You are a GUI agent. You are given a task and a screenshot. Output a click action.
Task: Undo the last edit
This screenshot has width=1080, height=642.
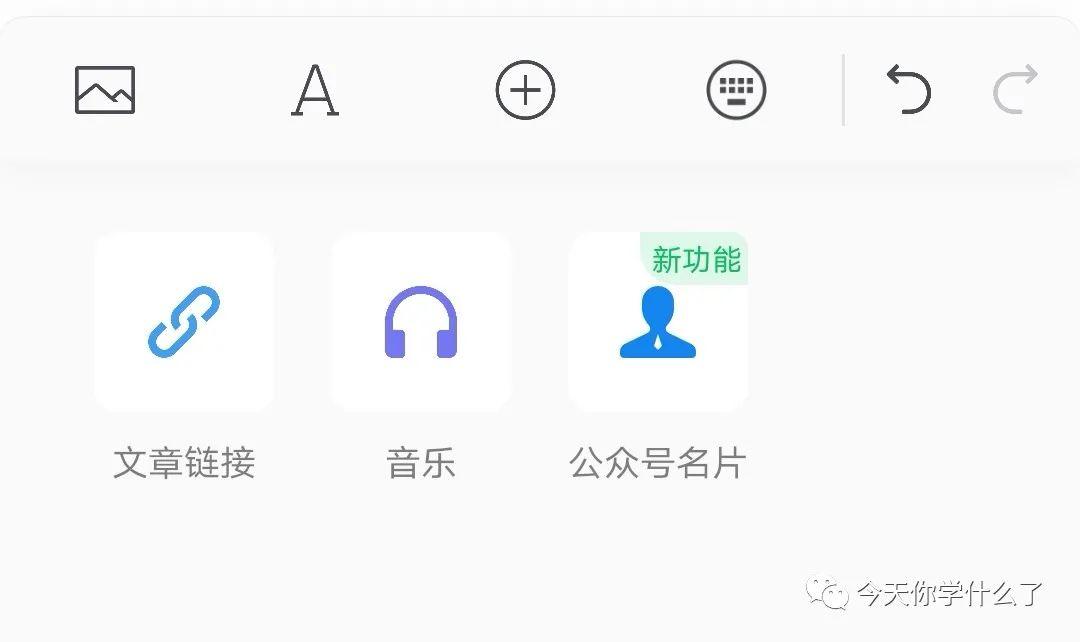(x=908, y=90)
